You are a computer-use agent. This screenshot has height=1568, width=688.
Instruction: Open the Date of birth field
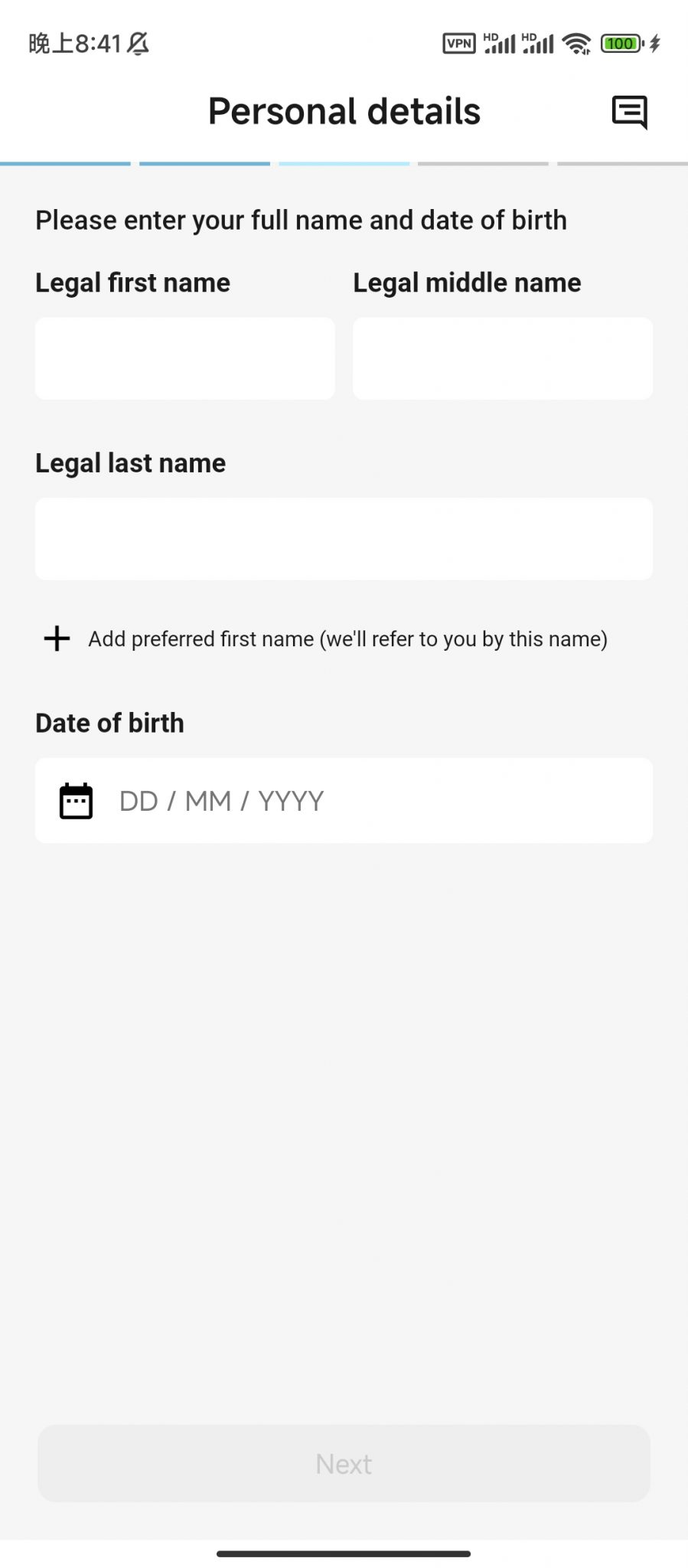[344, 801]
